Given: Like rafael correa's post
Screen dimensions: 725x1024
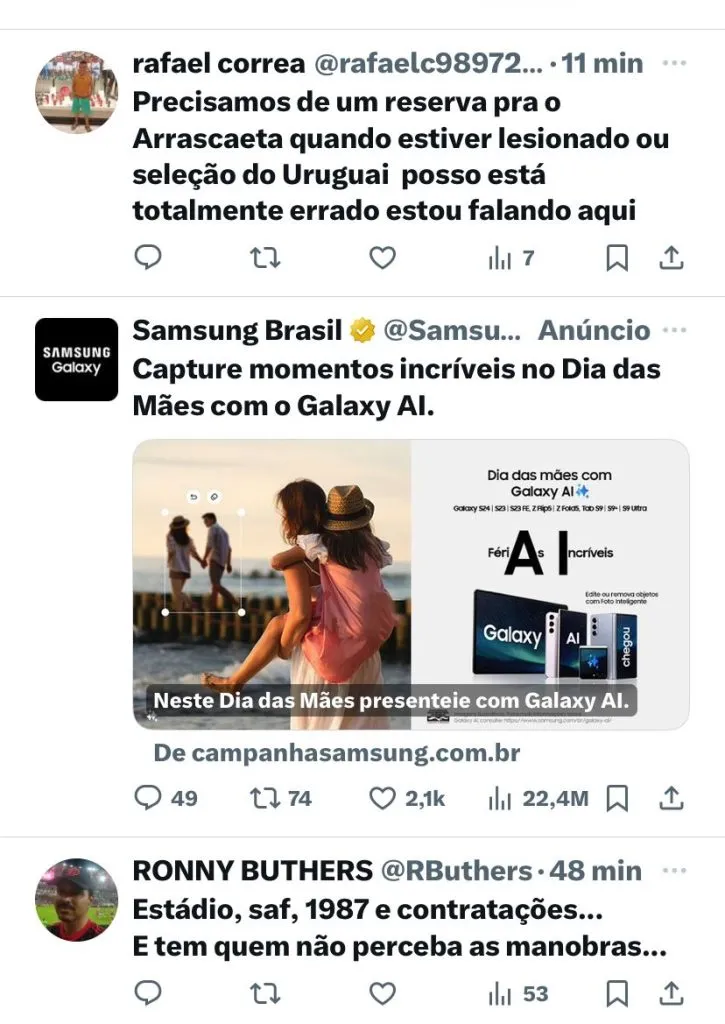Looking at the screenshot, I should pos(382,258).
